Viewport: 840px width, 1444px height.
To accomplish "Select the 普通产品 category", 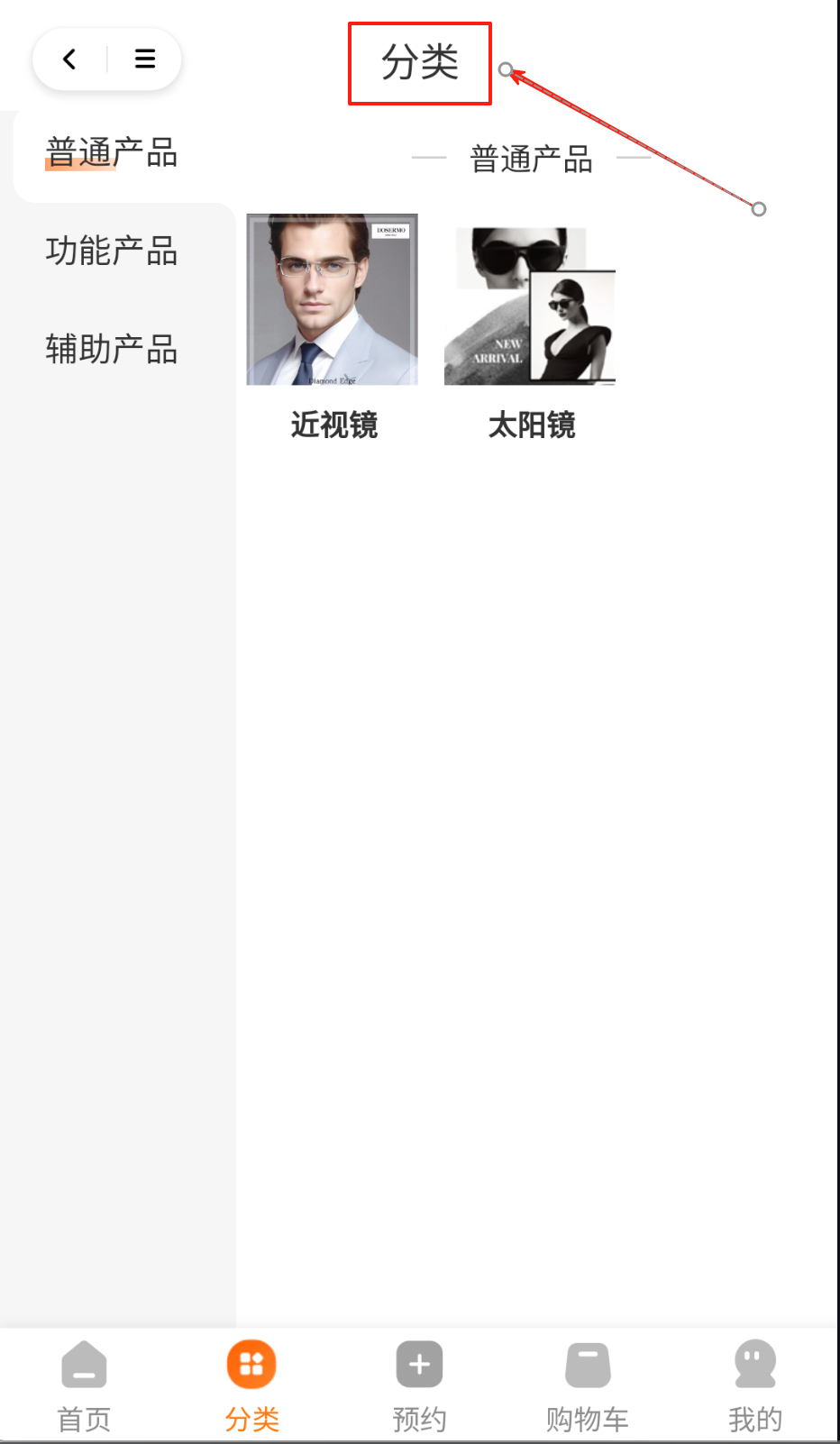I will coord(112,153).
